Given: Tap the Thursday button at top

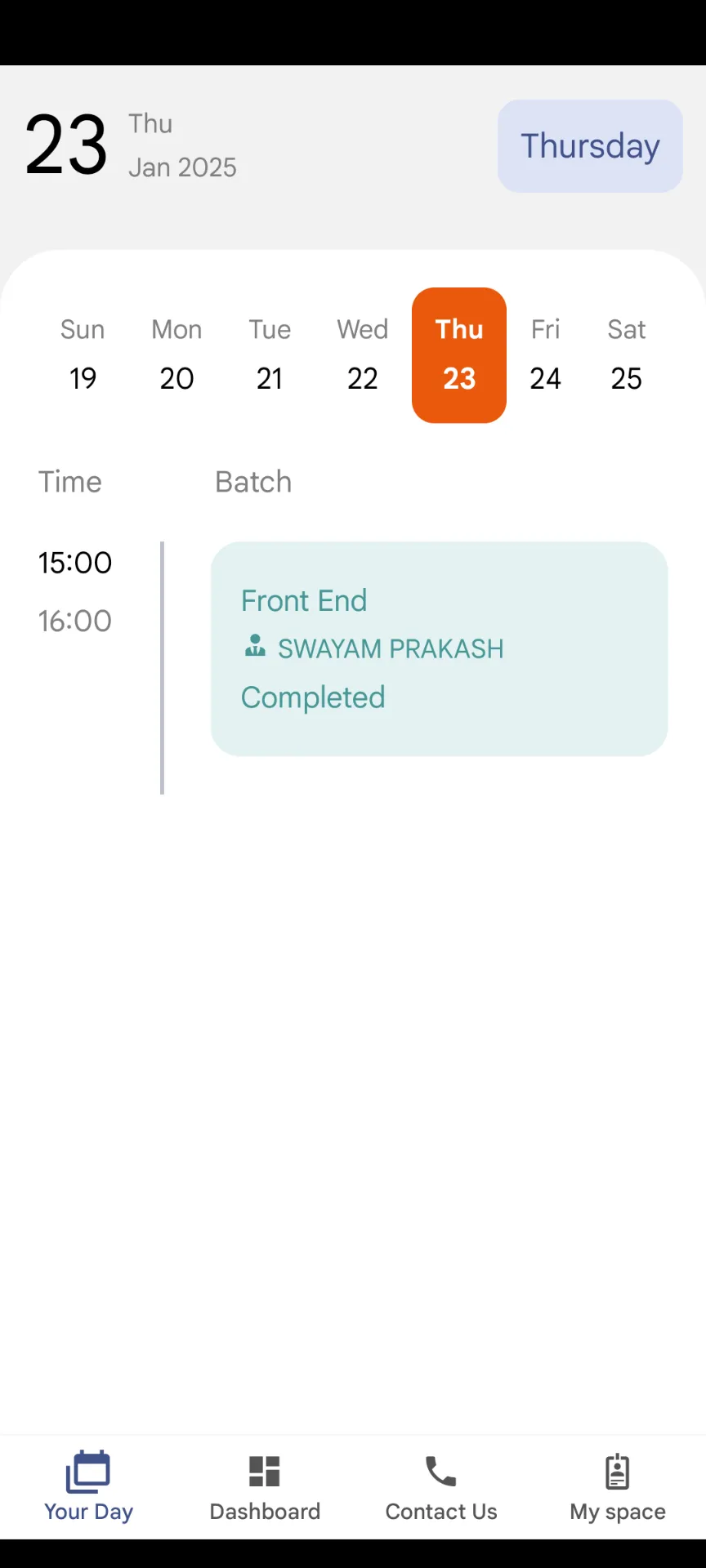Looking at the screenshot, I should tap(590, 146).
